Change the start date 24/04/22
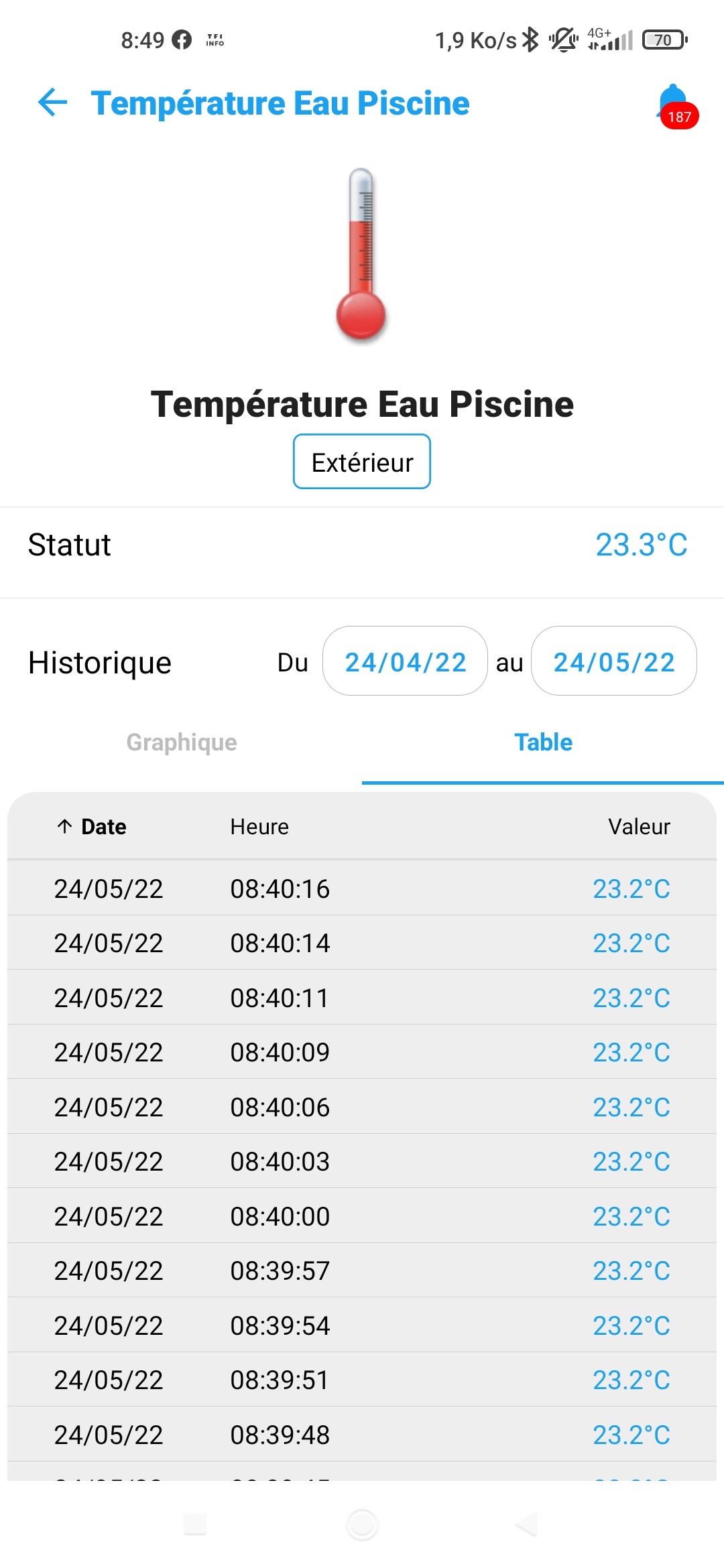Screen dimensions: 724x1568 pos(405,662)
